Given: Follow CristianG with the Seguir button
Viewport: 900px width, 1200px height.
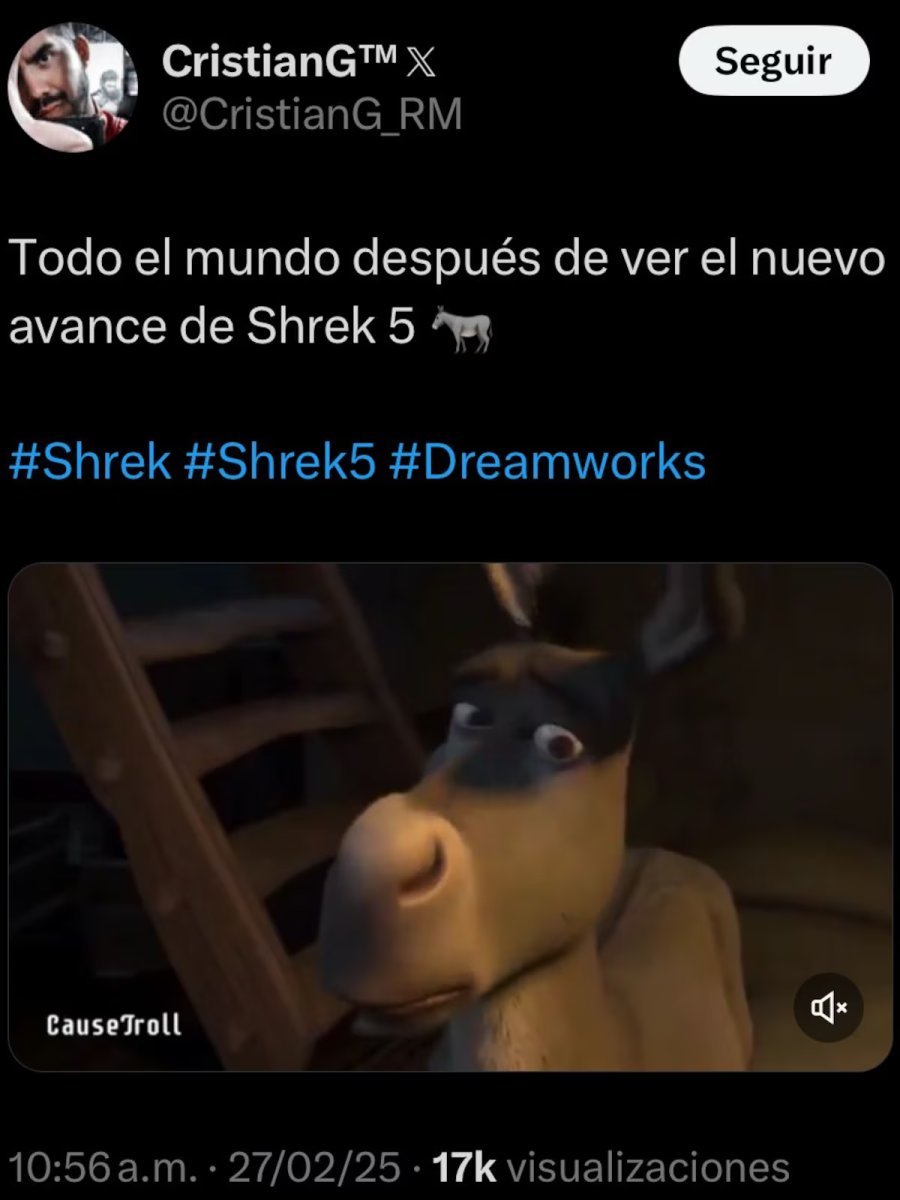Looking at the screenshot, I should pyautogui.click(x=773, y=61).
